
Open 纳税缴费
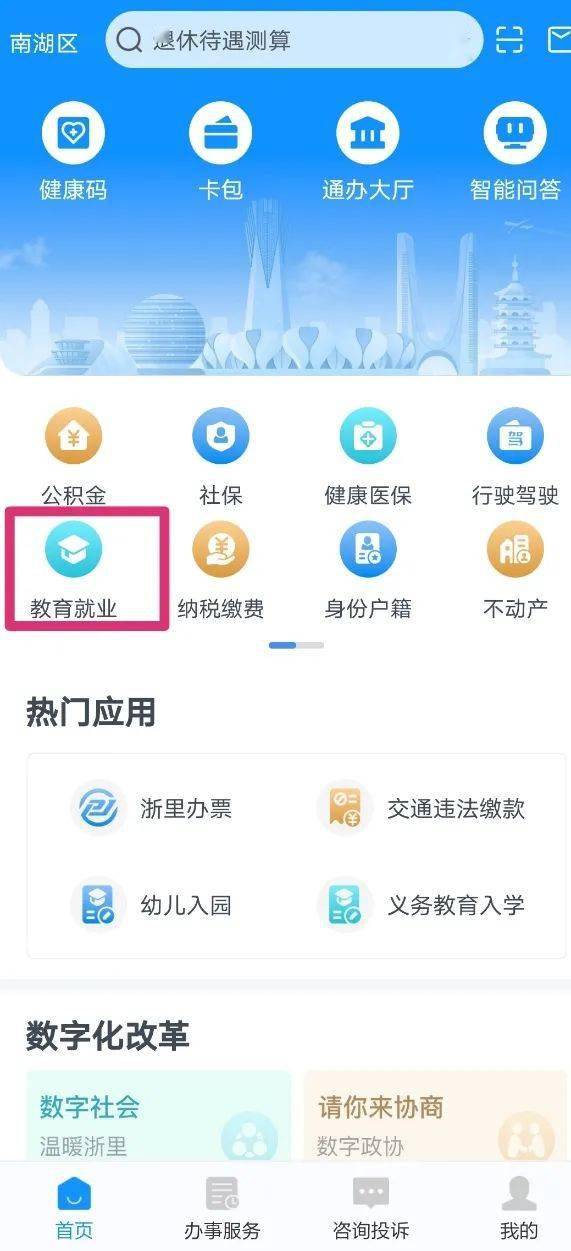220,570
